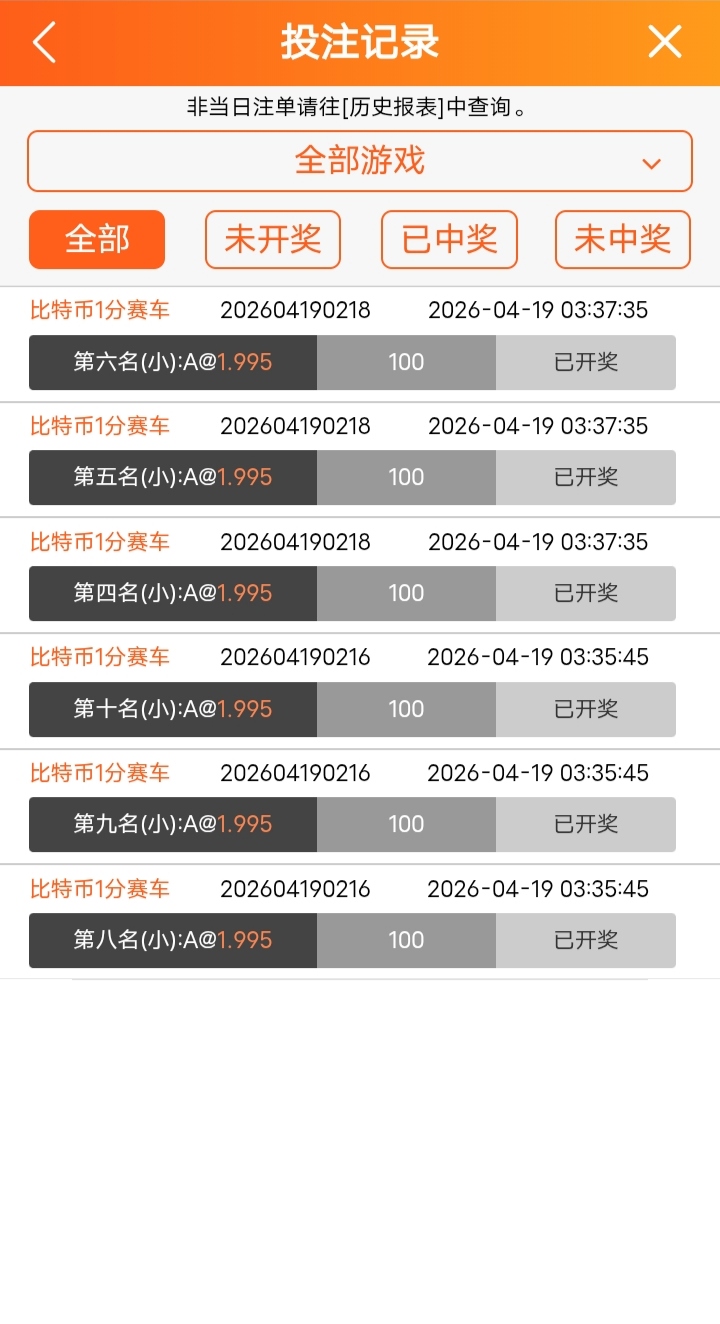Viewport: 720px width, 1324px height.
Task: Switch to the 未开奖 tab
Action: [x=273, y=240]
